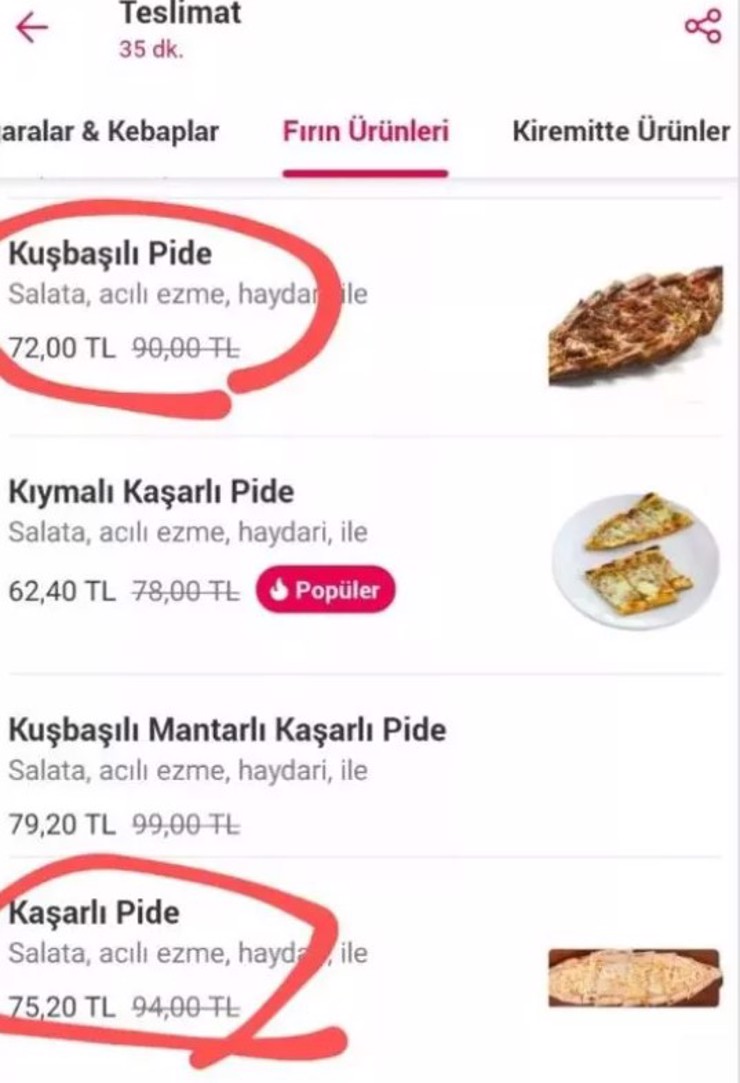This screenshot has height=1083, width=740.
Task: Open the Kuşbaşılı Pide item
Action: click(110, 254)
